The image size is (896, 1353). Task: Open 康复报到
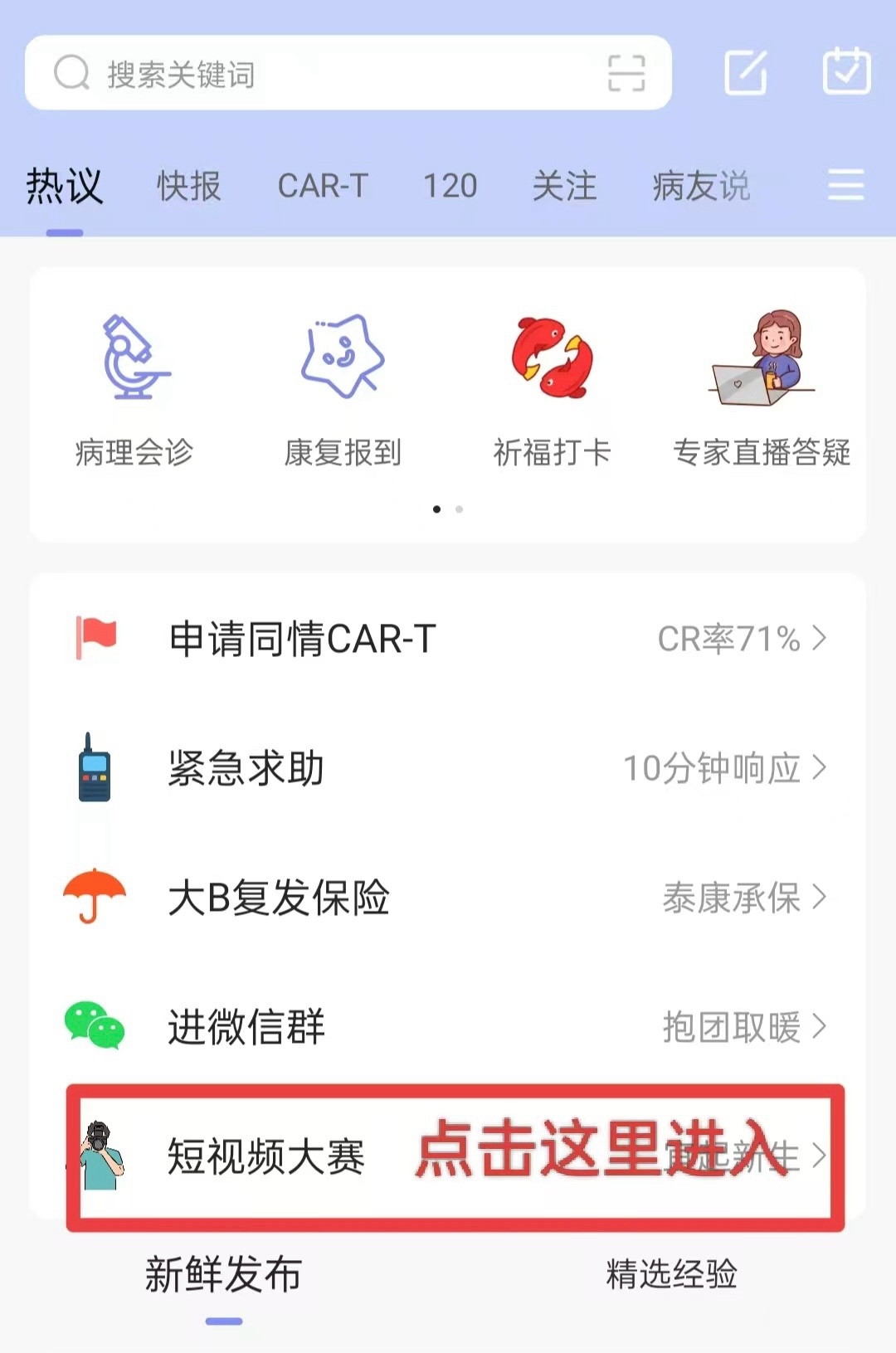click(x=343, y=388)
